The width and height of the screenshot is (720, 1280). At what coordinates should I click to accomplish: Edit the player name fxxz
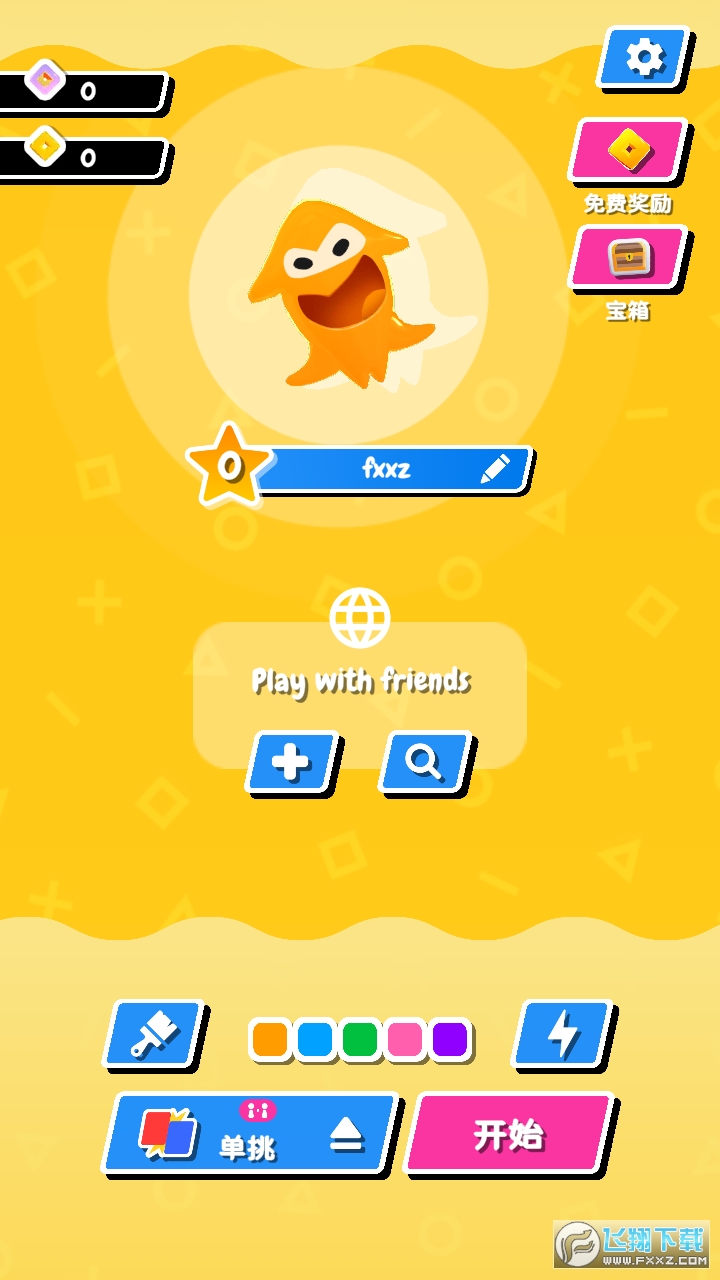click(495, 468)
